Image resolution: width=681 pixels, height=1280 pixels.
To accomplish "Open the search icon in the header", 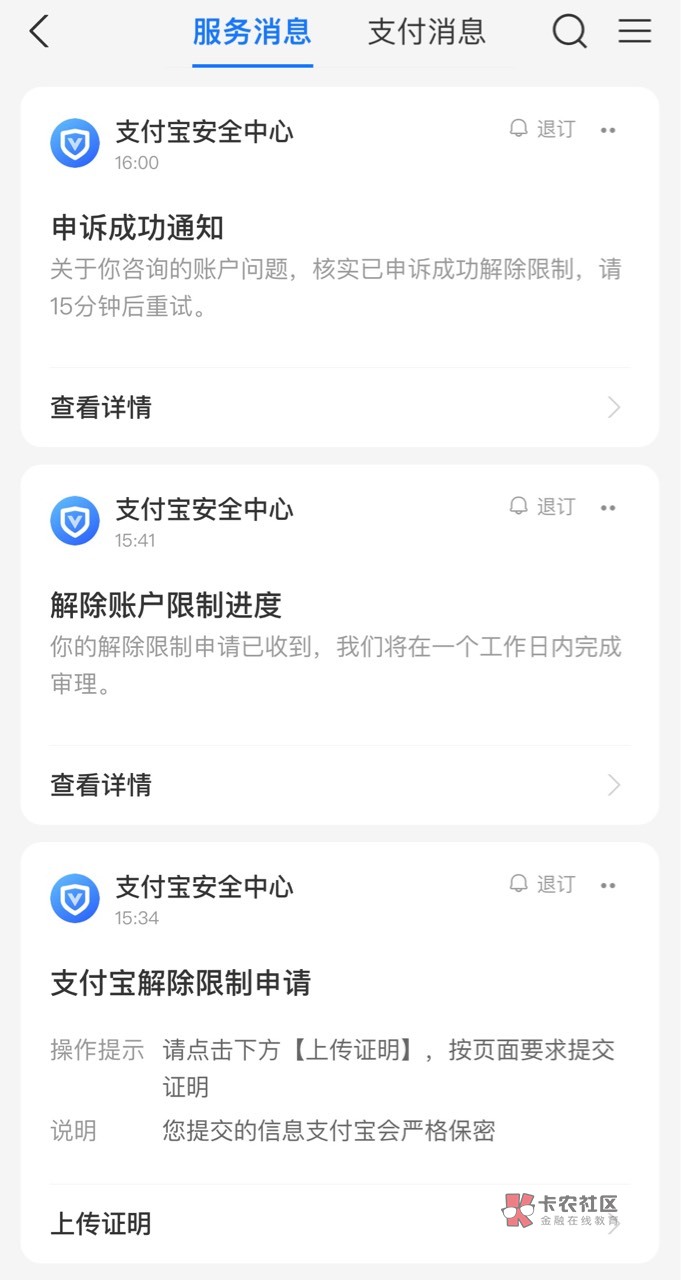I will click(x=570, y=32).
